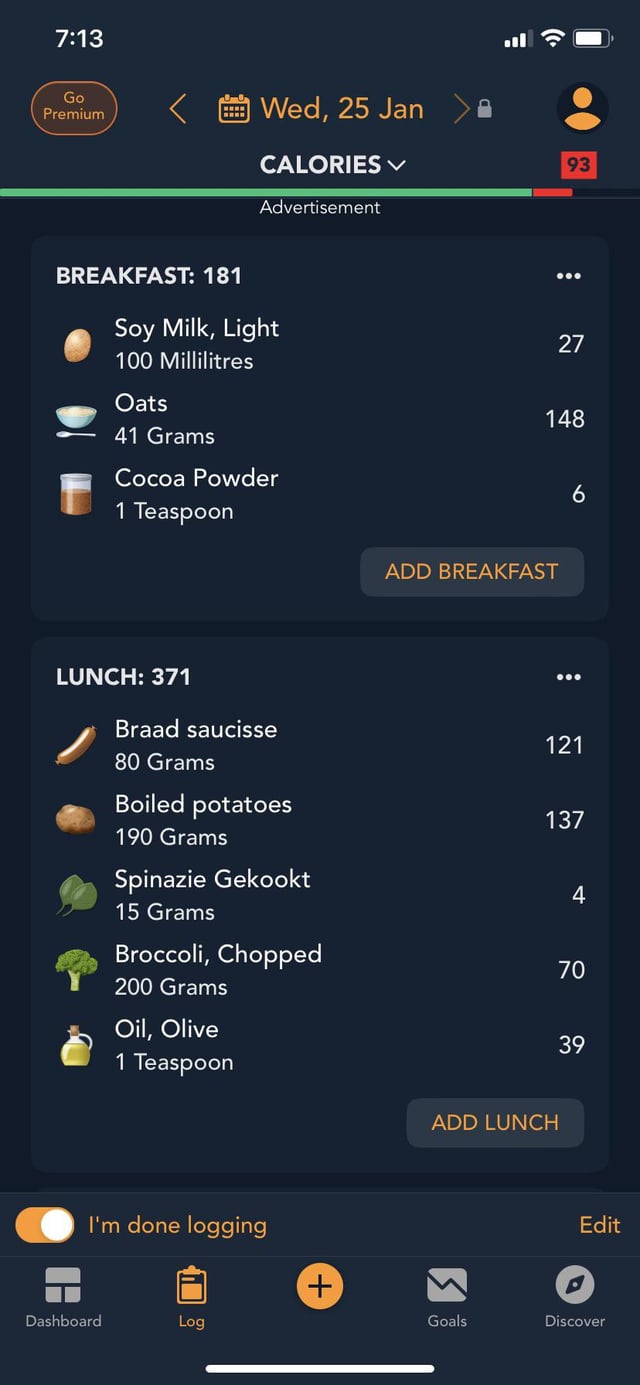The height and width of the screenshot is (1385, 640).
Task: Turn off I'm done logging
Action: tap(45, 1225)
